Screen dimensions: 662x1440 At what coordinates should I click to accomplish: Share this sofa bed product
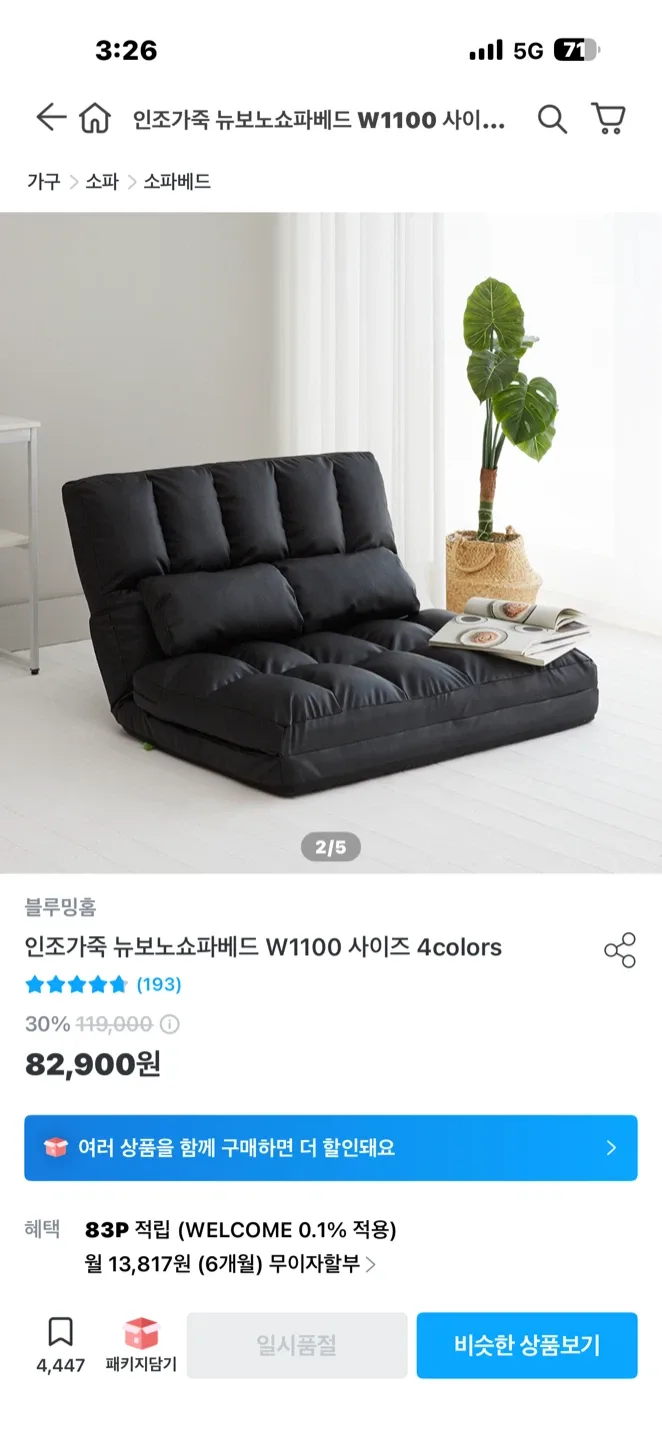coord(620,950)
